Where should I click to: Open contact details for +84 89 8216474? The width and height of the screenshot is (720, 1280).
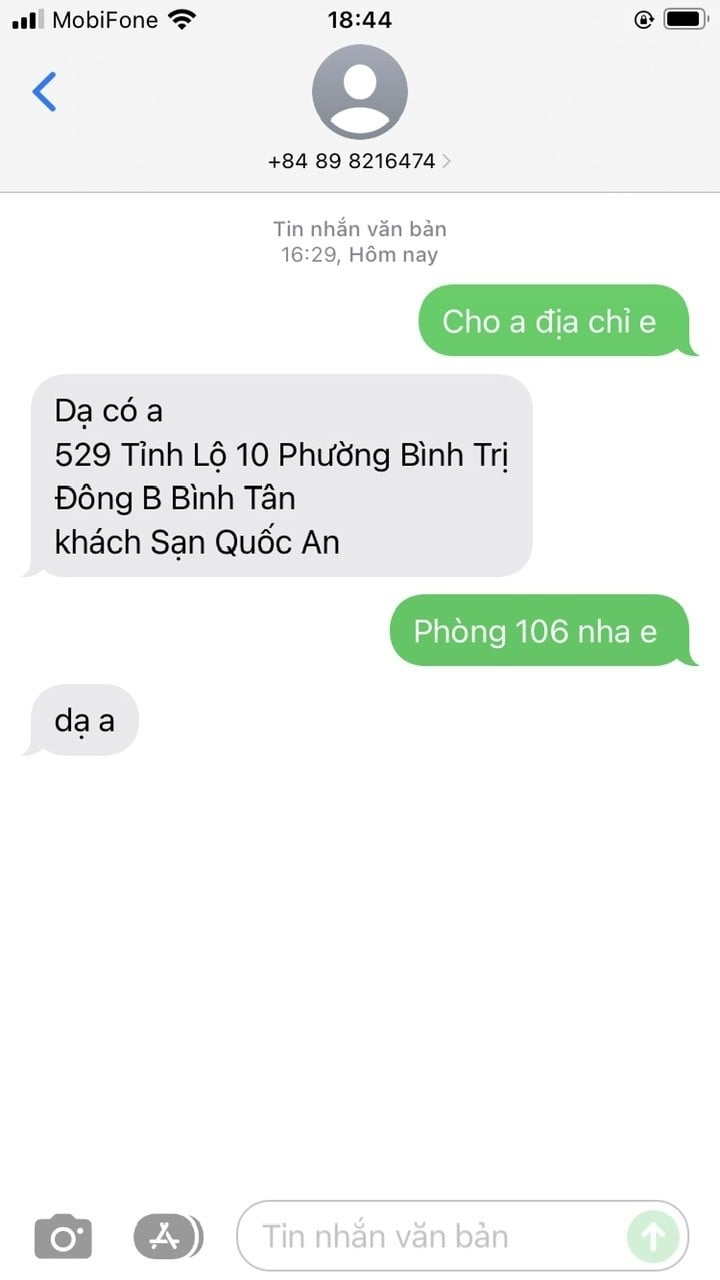[x=359, y=160]
